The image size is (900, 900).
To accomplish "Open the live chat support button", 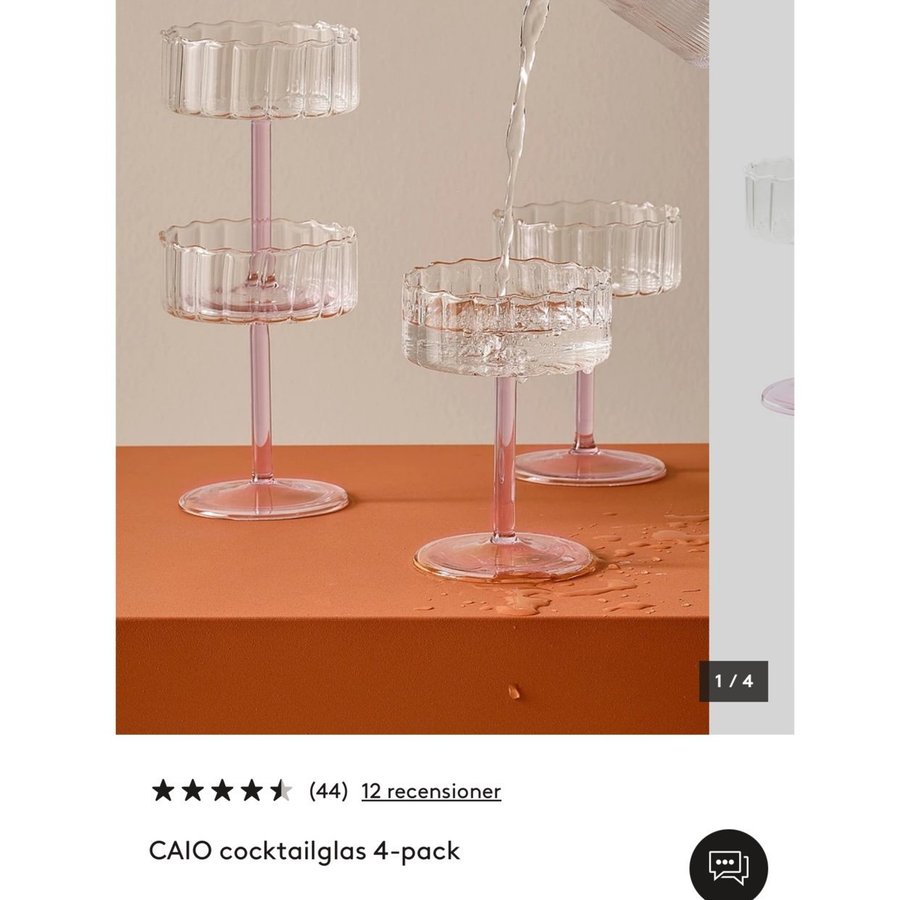I will 728,866.
